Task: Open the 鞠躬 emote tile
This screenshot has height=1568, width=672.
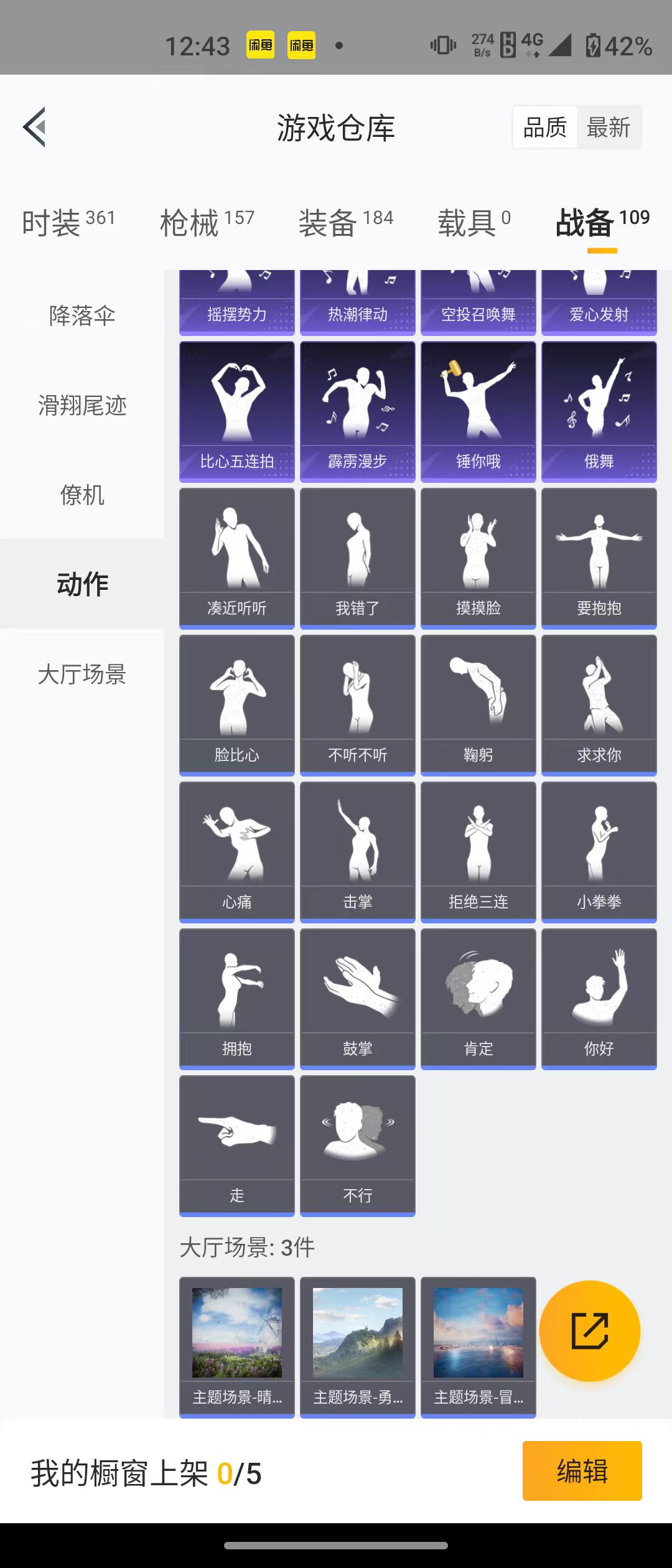Action: [478, 705]
